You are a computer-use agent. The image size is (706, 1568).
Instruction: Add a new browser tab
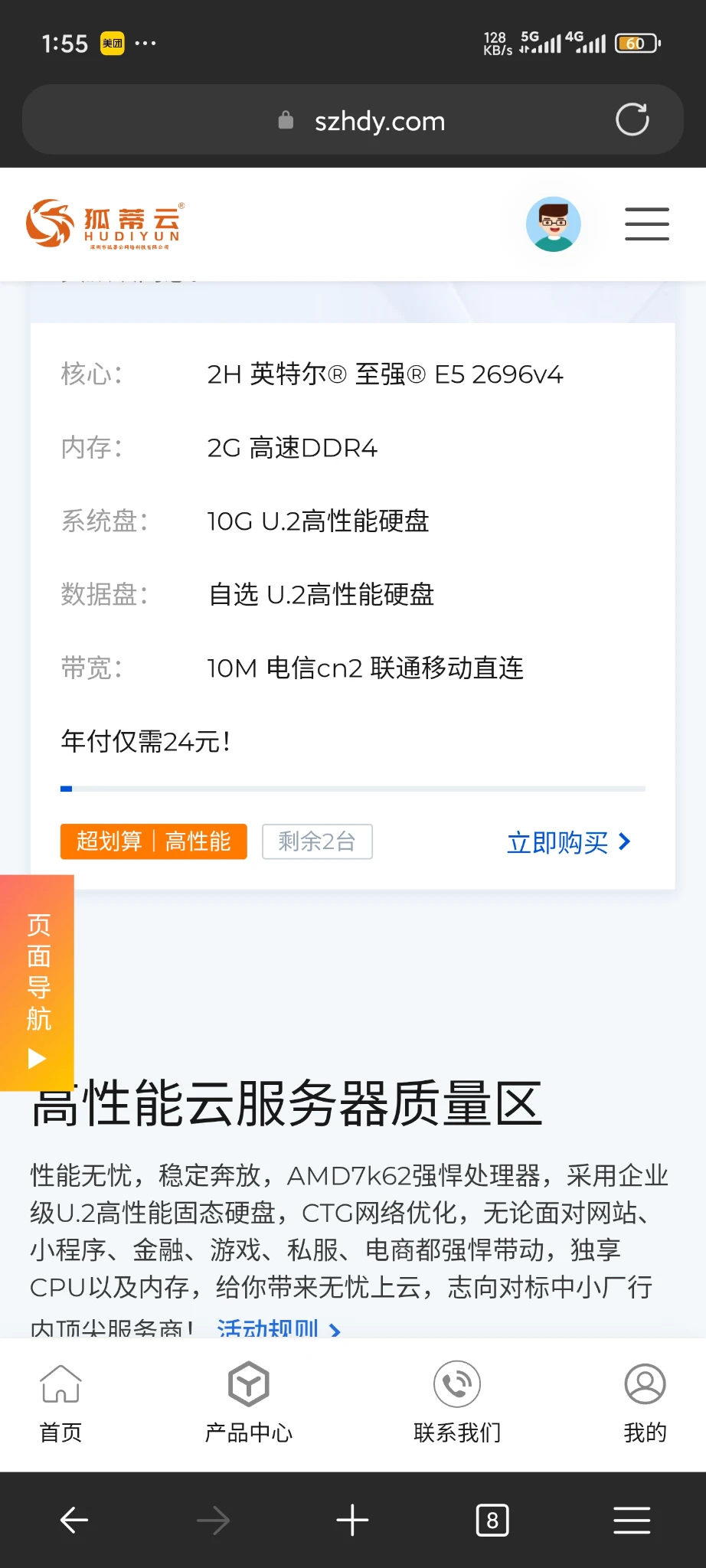[352, 1521]
